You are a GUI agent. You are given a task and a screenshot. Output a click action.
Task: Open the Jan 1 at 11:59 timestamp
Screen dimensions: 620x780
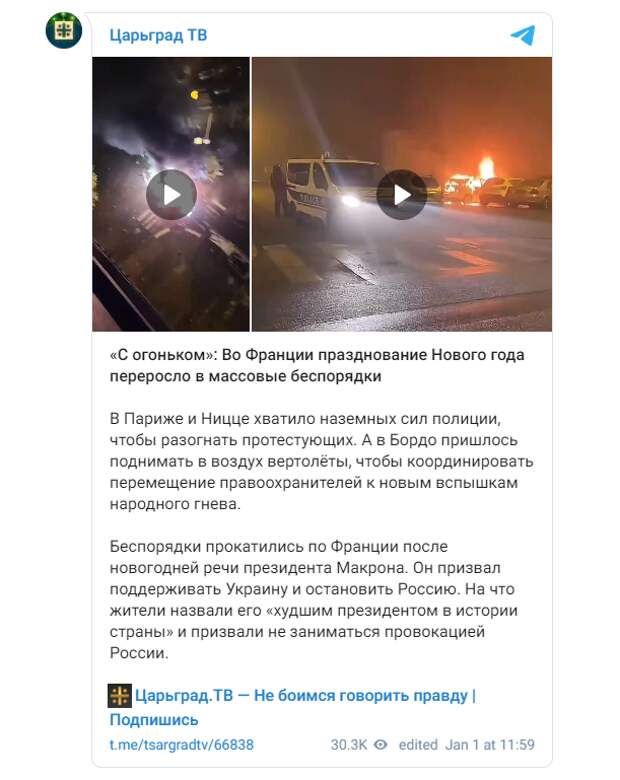(x=488, y=745)
